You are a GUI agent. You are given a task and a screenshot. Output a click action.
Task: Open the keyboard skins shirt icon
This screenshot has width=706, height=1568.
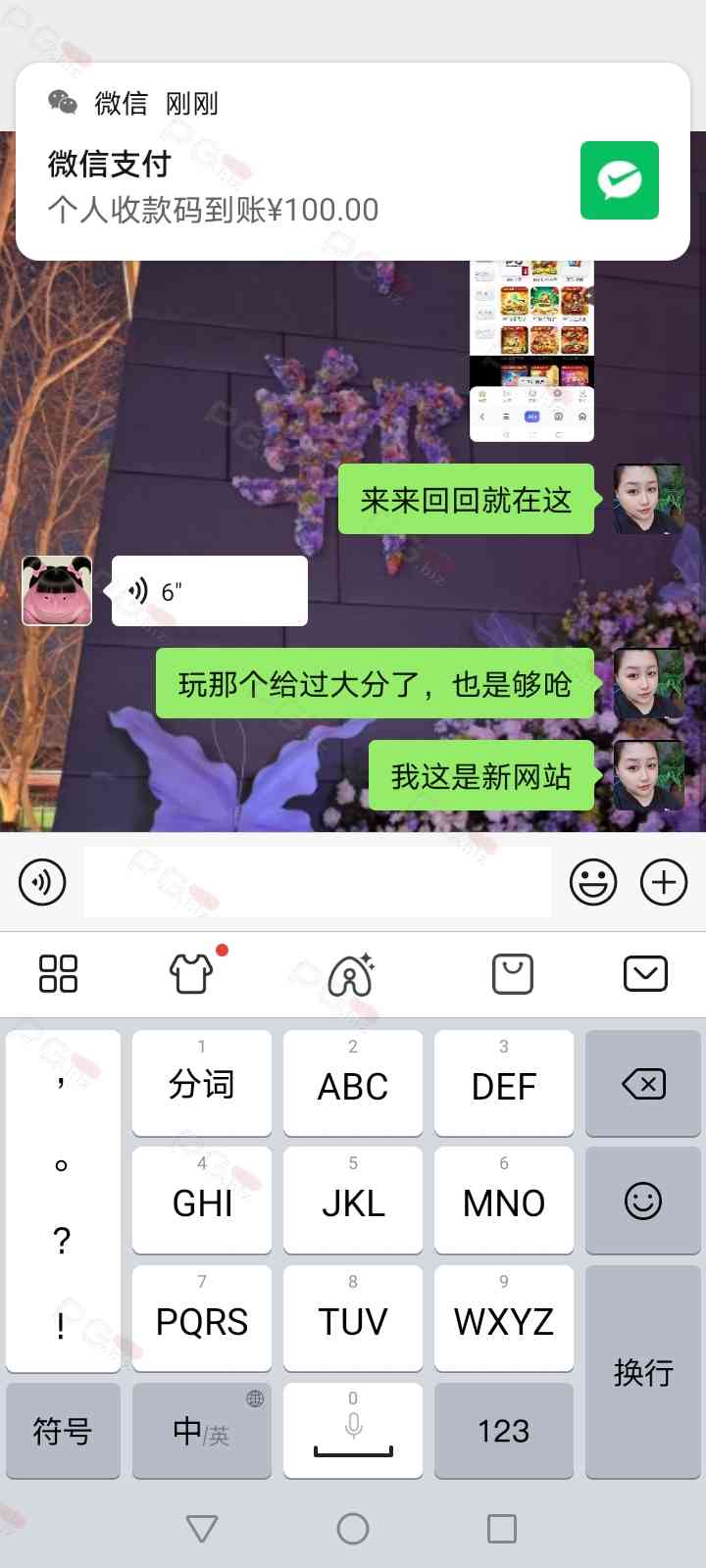[191, 974]
